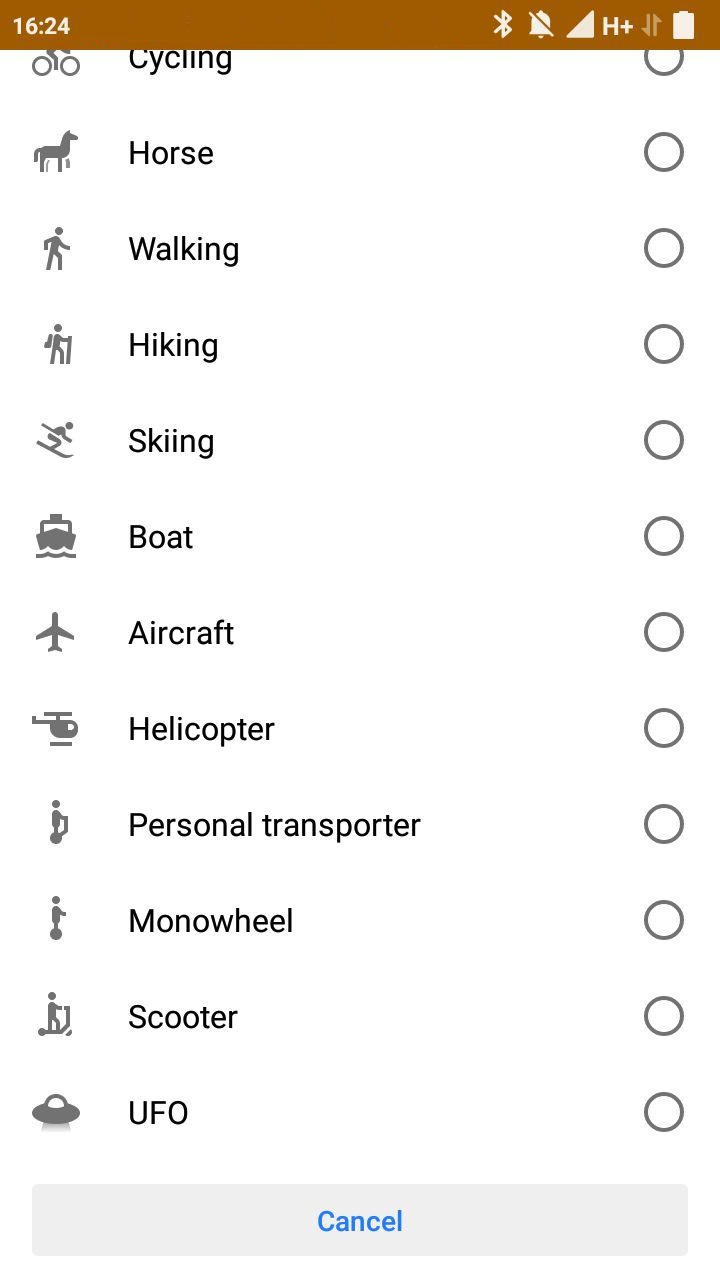Viewport: 720px width, 1280px height.
Task: Tap Cancel to dismiss the list
Action: (360, 1221)
